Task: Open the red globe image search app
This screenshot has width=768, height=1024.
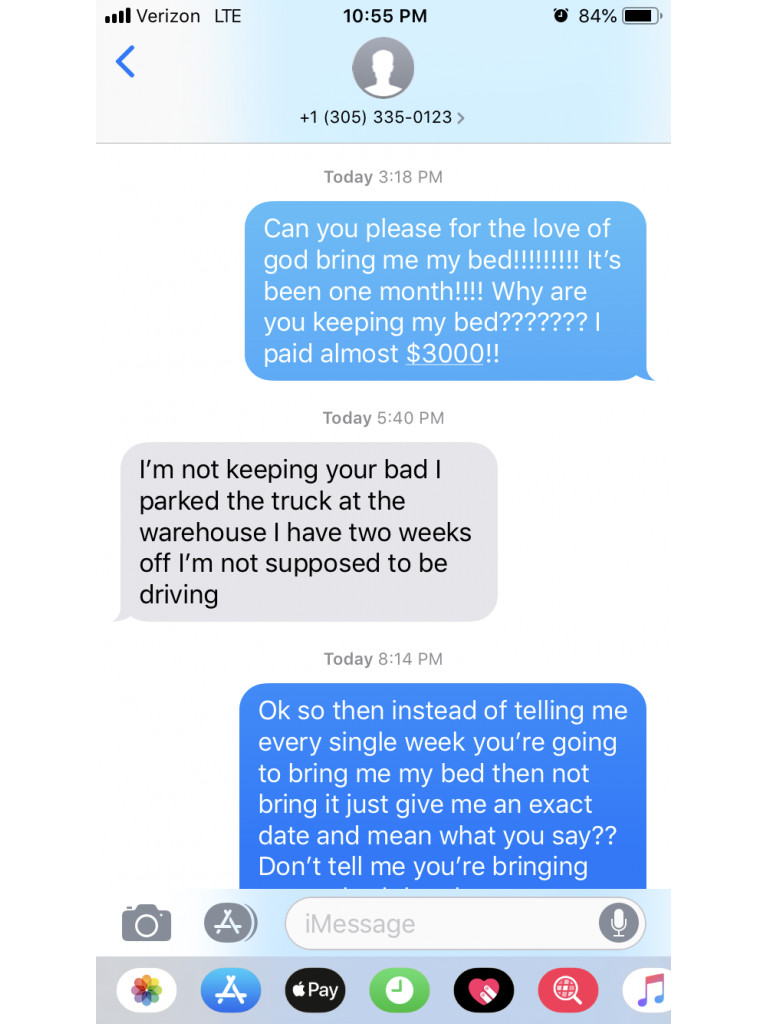Action: point(568,990)
